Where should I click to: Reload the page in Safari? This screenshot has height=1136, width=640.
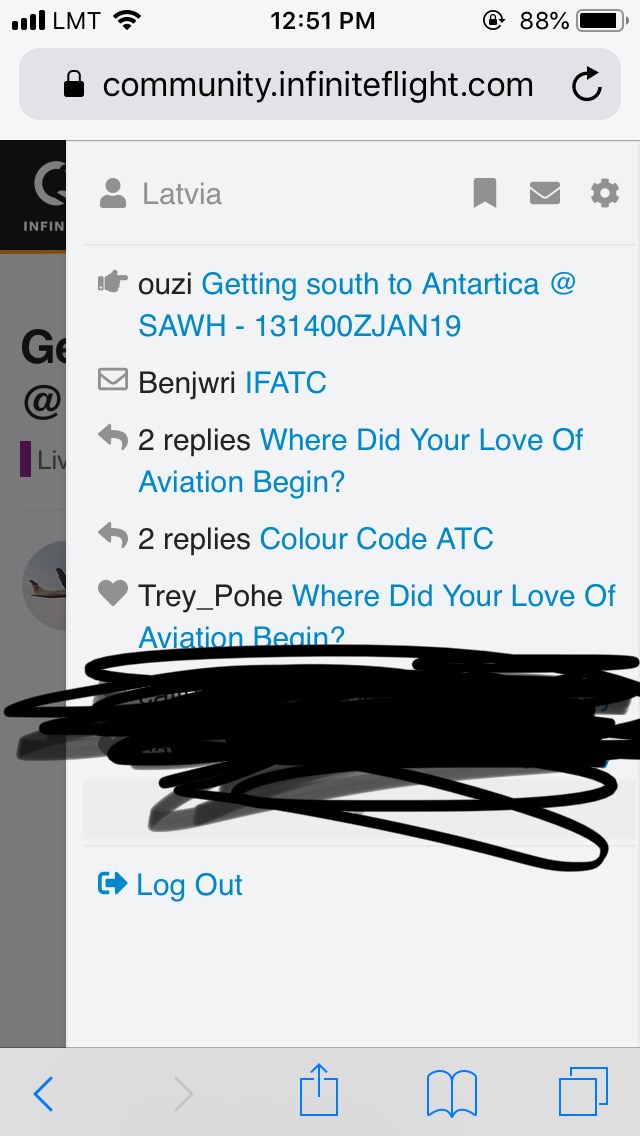[587, 86]
